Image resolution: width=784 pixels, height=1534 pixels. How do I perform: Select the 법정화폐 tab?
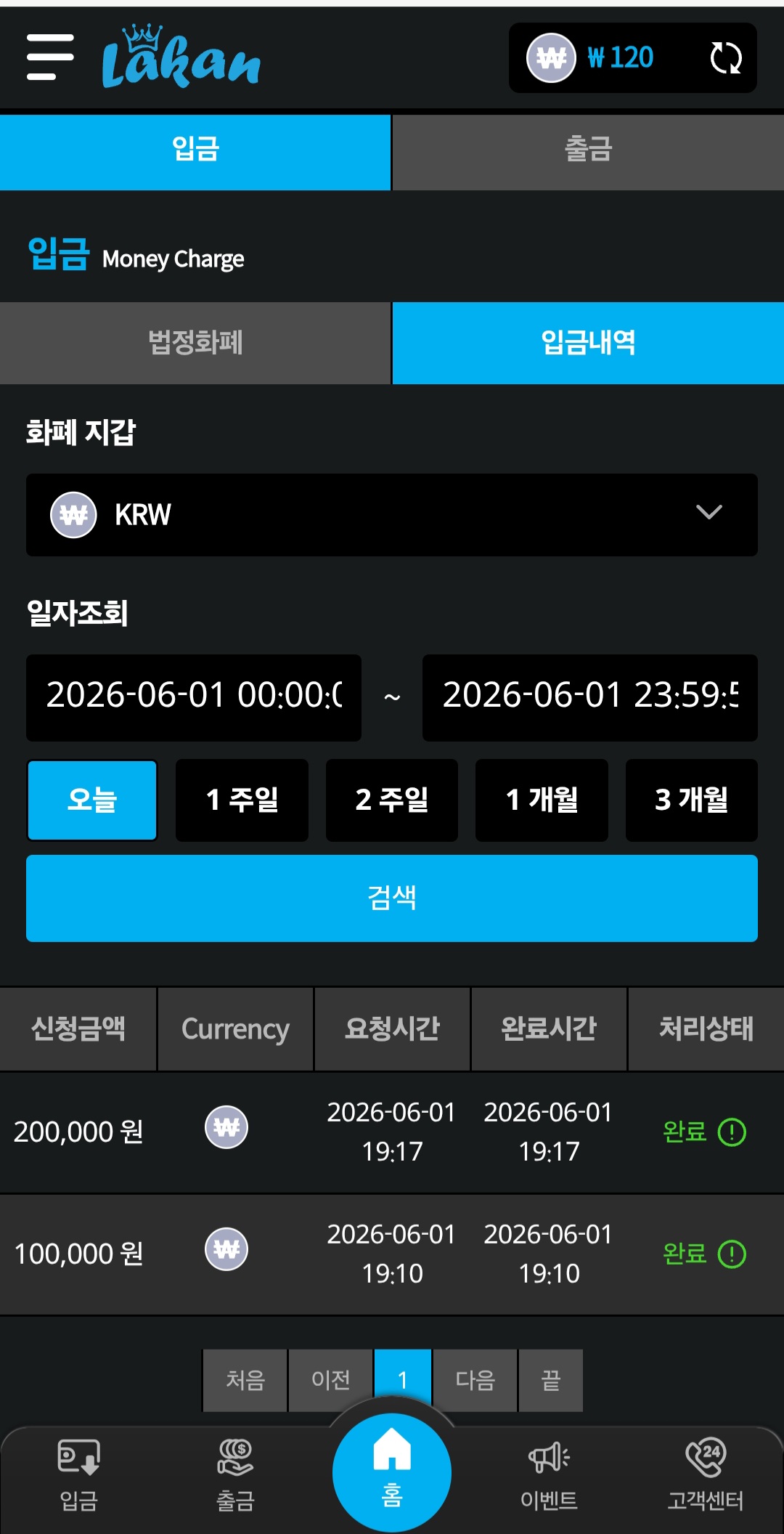(x=195, y=343)
